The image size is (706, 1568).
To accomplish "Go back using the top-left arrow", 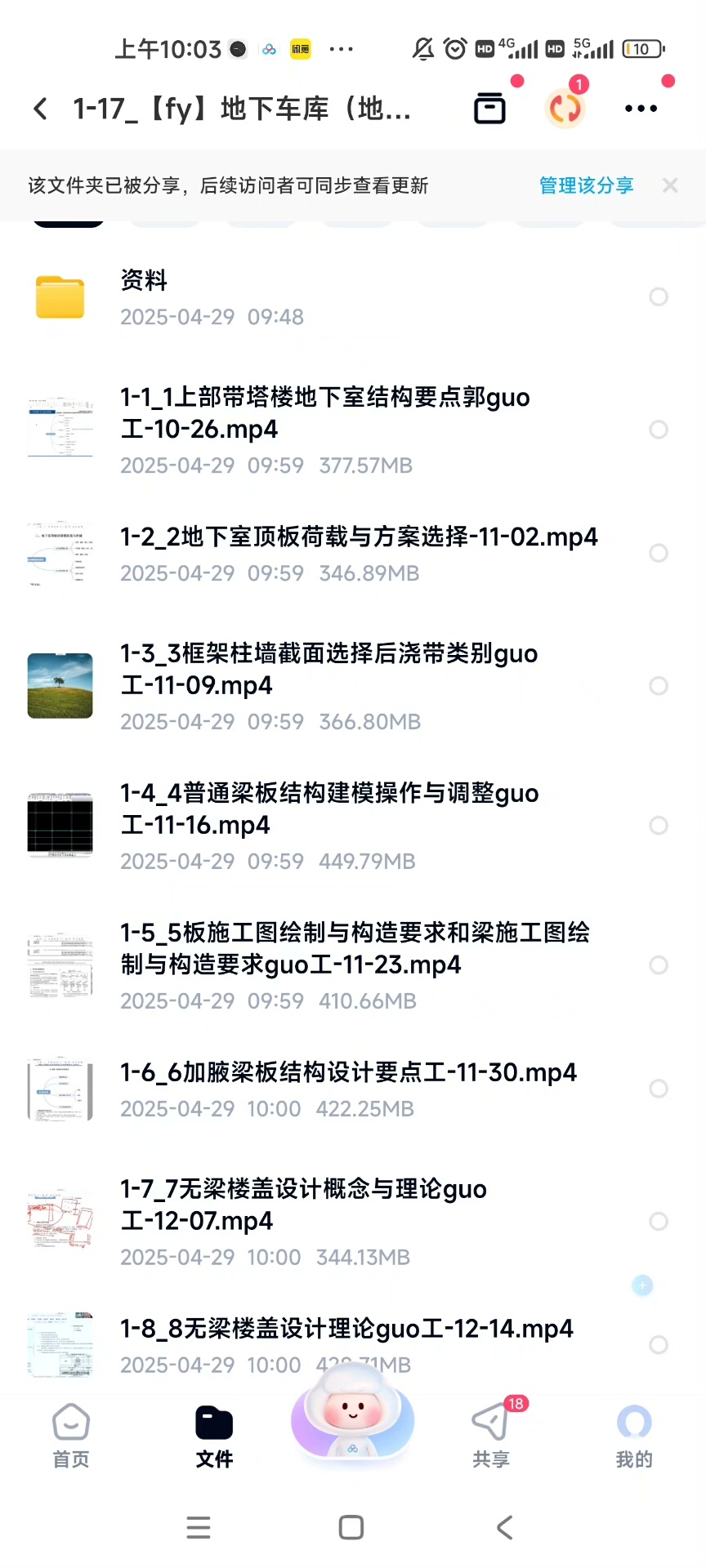I will pyautogui.click(x=41, y=109).
